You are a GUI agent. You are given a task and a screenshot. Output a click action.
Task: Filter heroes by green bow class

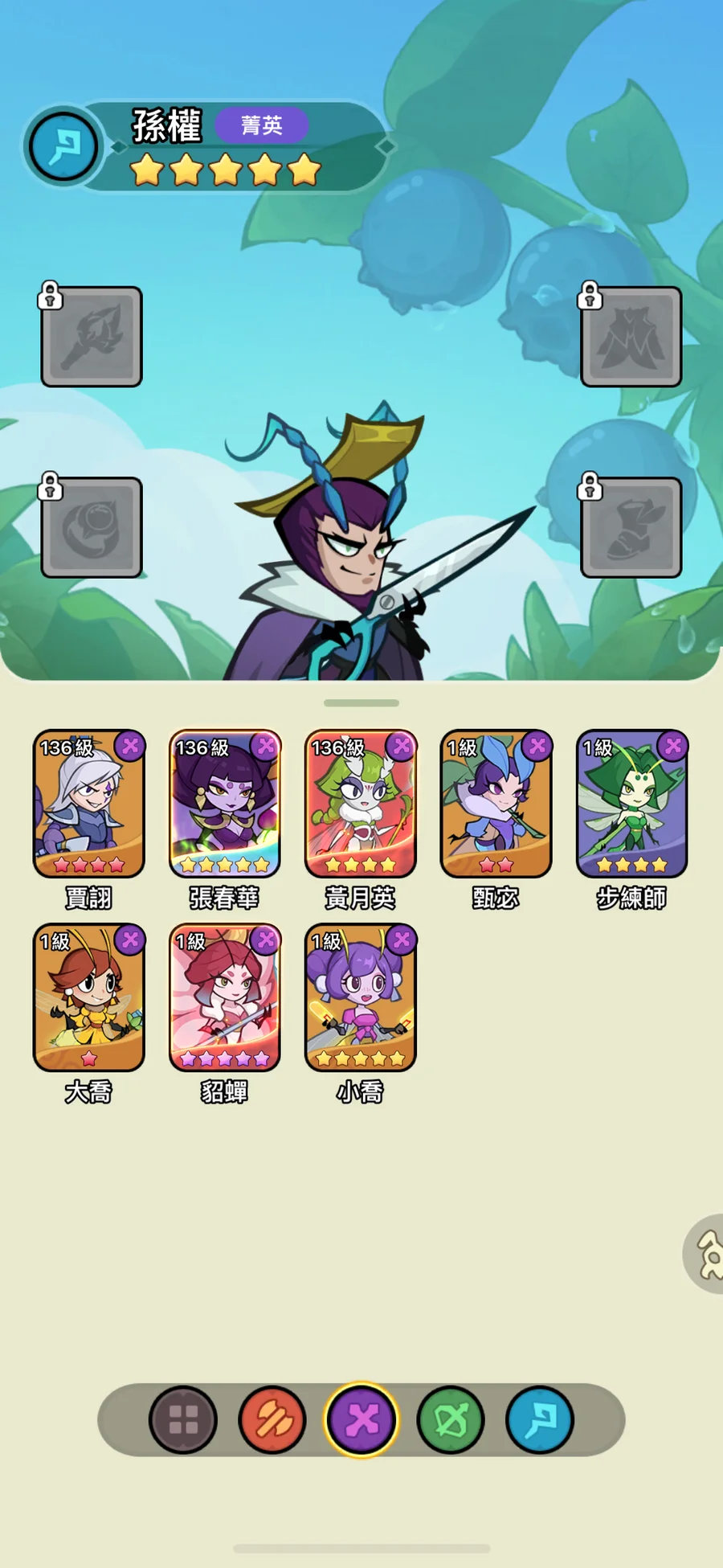(x=451, y=1420)
